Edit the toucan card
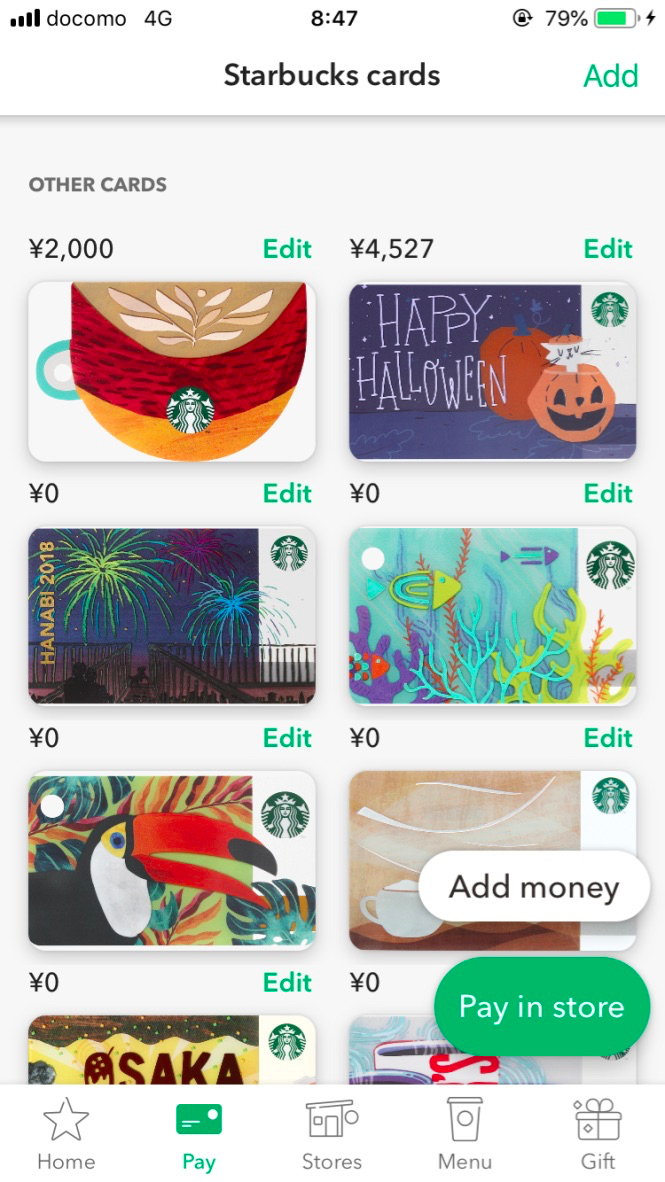 click(287, 738)
